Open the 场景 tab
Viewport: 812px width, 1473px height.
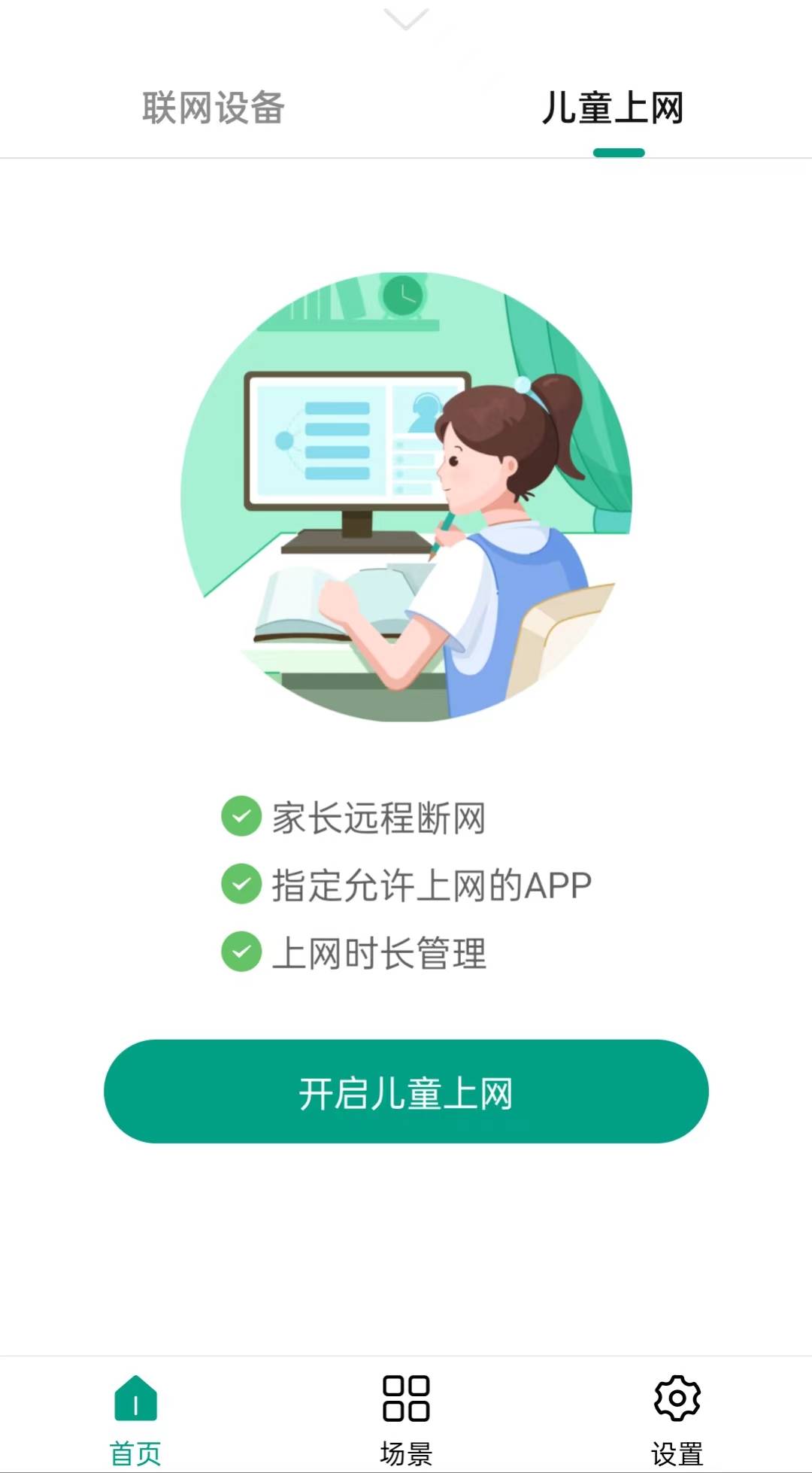tap(406, 1420)
